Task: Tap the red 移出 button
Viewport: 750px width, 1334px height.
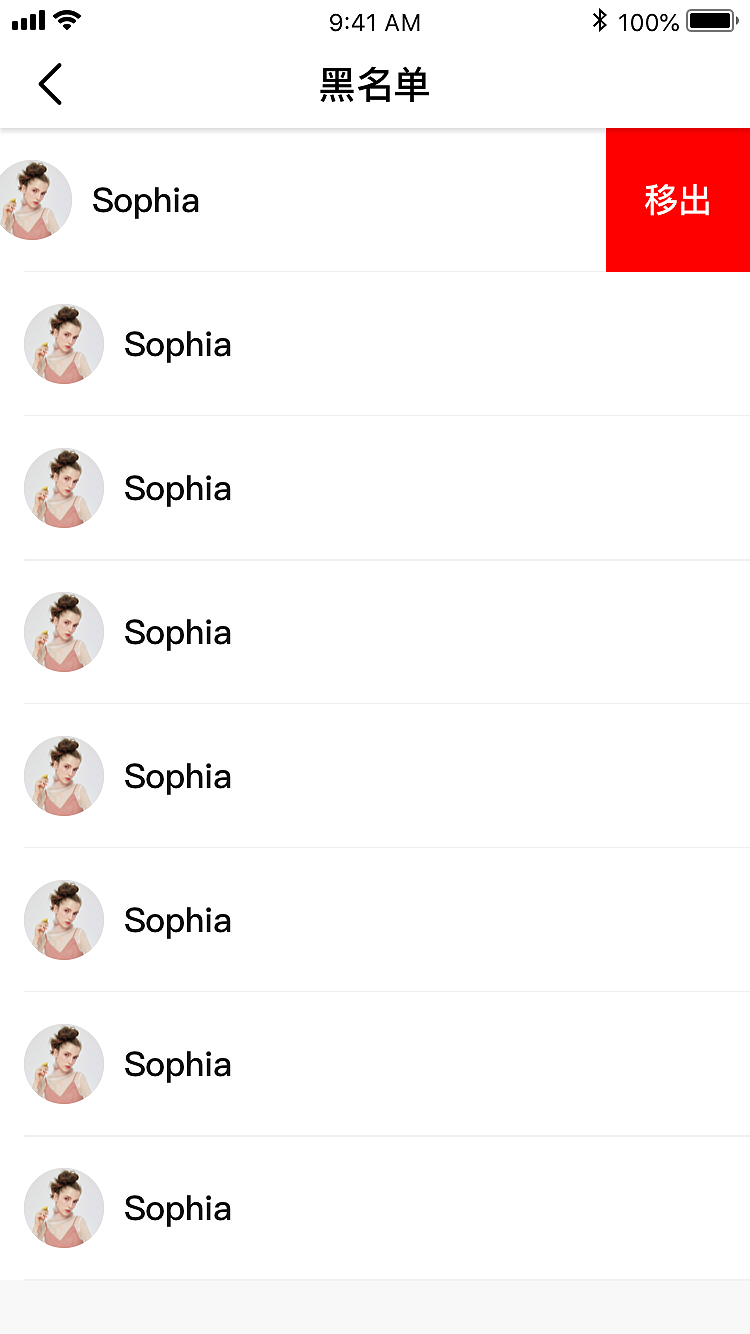Action: pos(677,200)
